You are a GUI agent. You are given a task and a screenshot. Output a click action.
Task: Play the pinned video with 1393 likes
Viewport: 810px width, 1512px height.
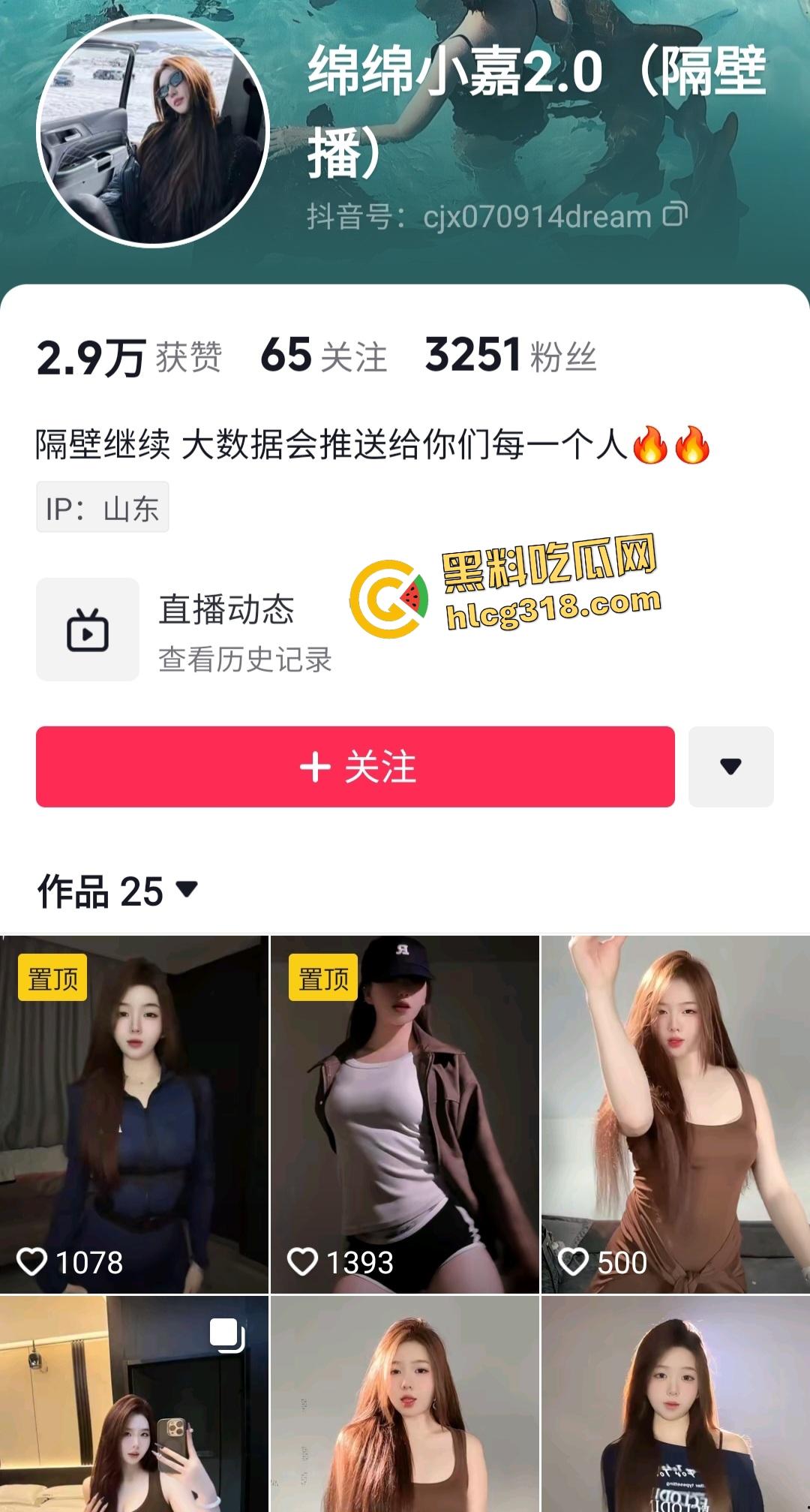click(405, 1114)
